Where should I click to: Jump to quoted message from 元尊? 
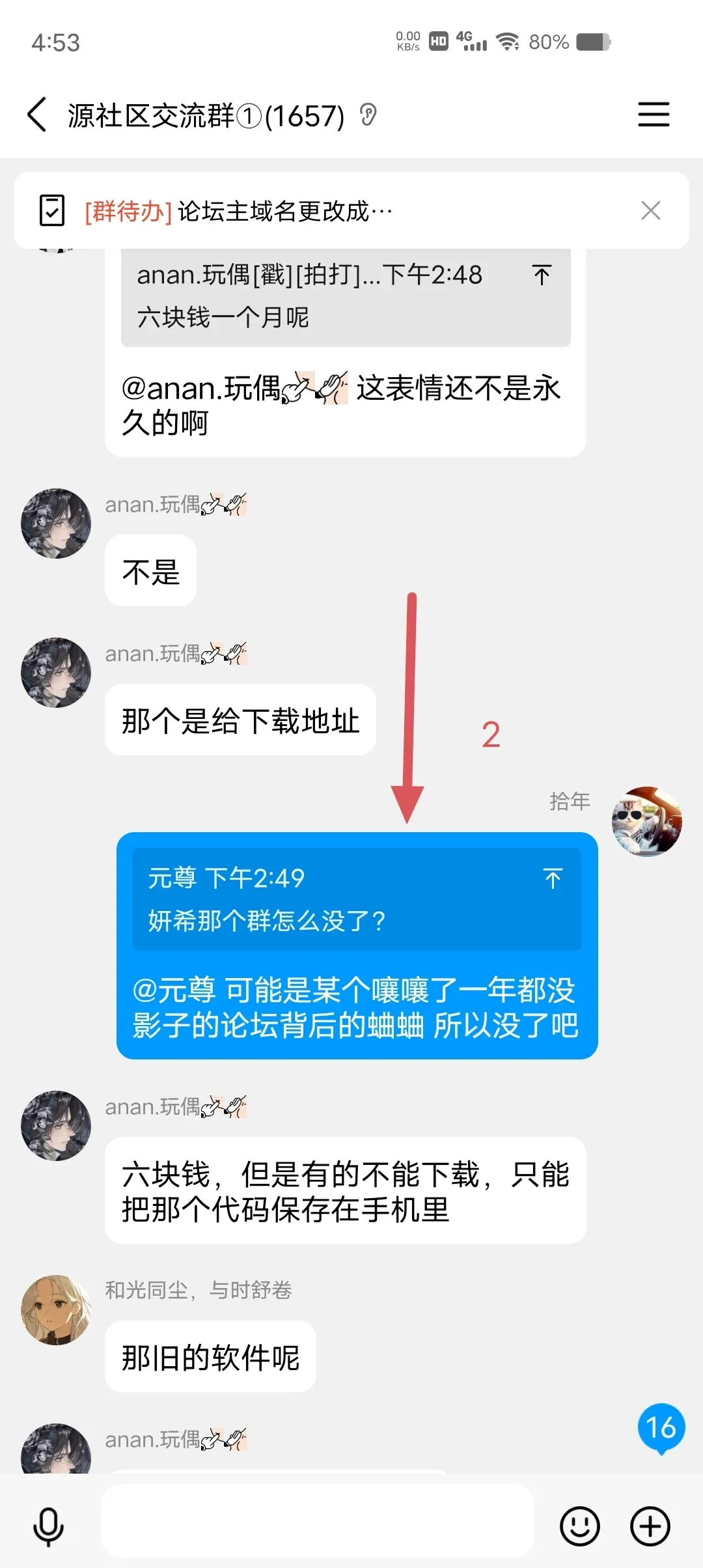[x=553, y=879]
